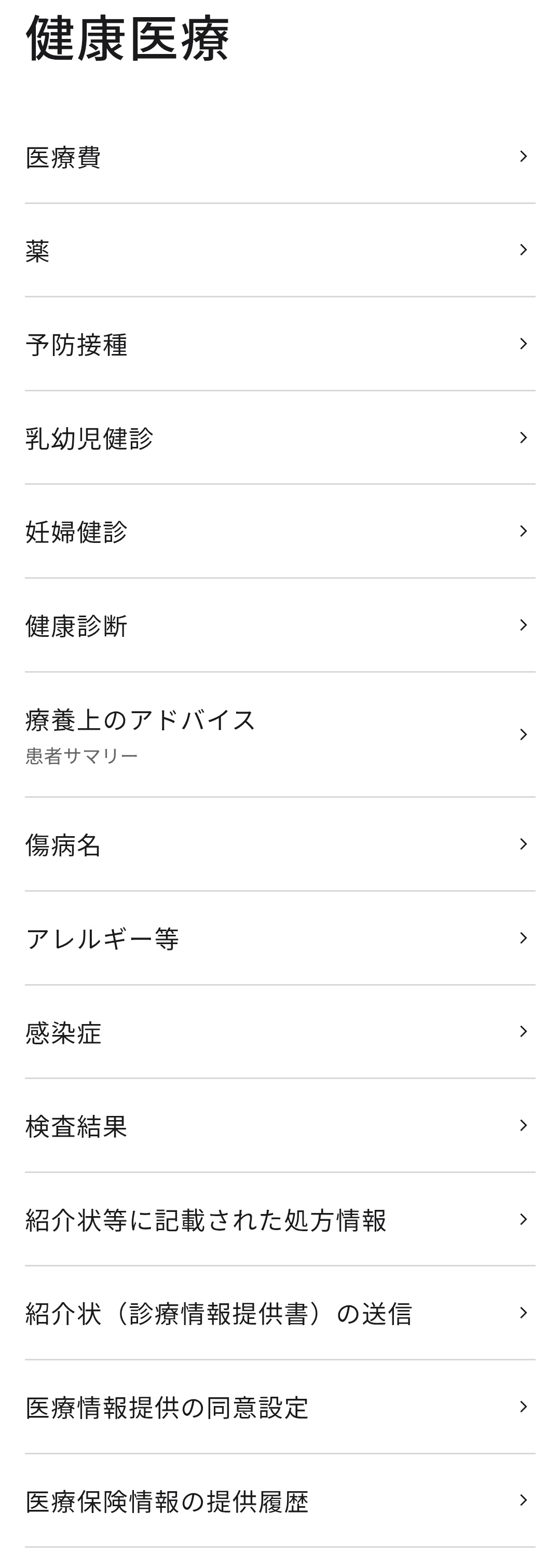Open the 傷病名 row
Image resolution: width=560 pixels, height=1568 pixels.
tap(280, 844)
